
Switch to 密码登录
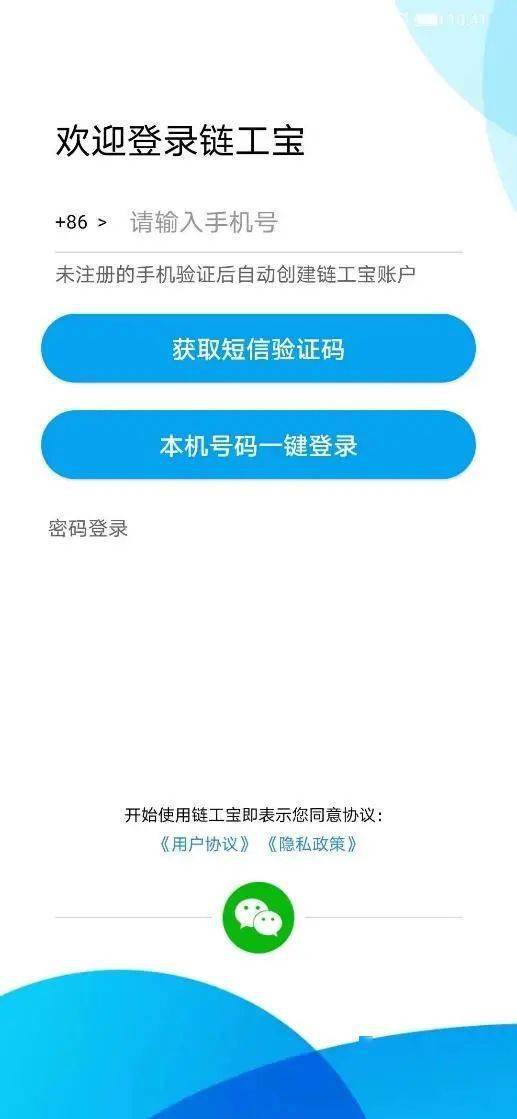88,529
